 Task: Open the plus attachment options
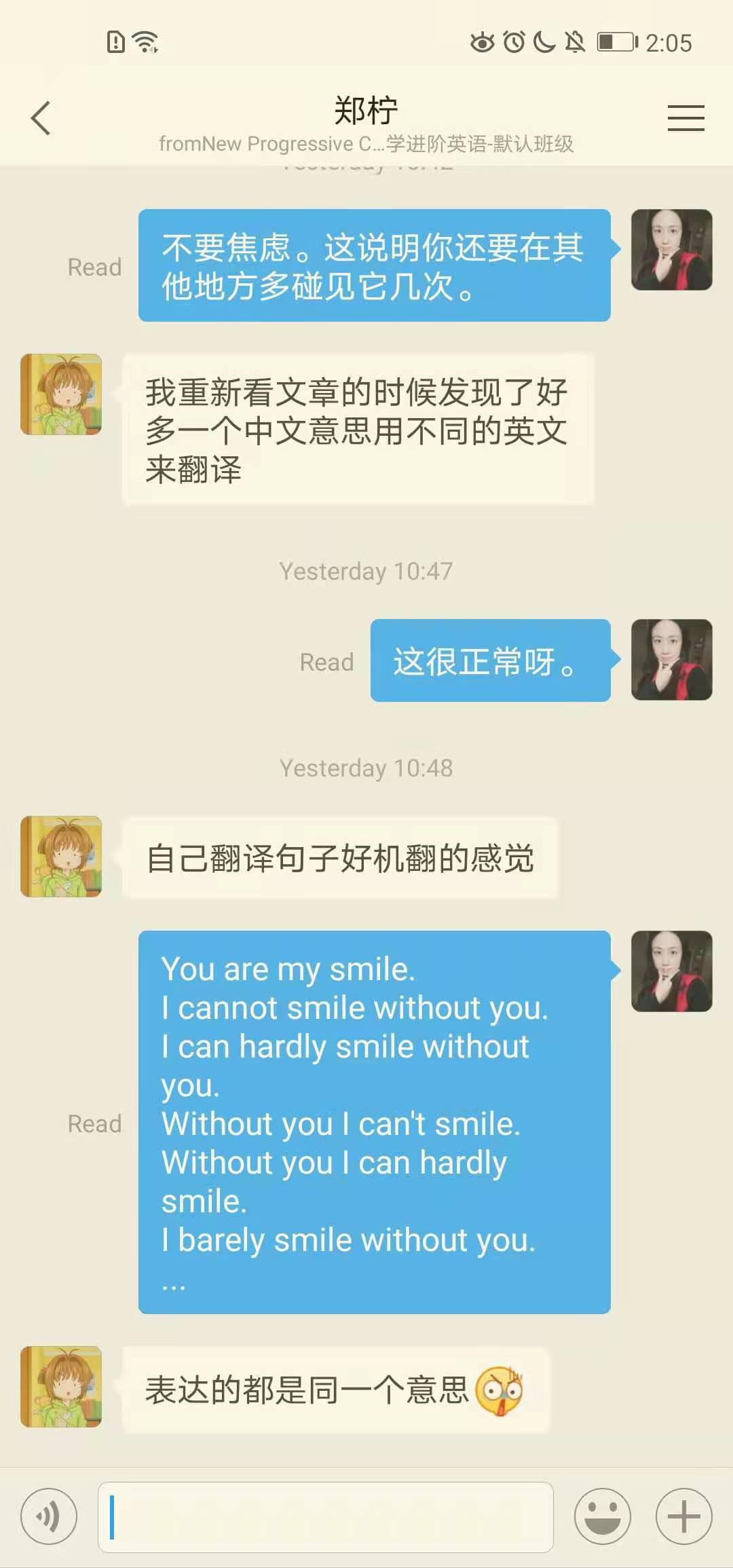[683, 1516]
